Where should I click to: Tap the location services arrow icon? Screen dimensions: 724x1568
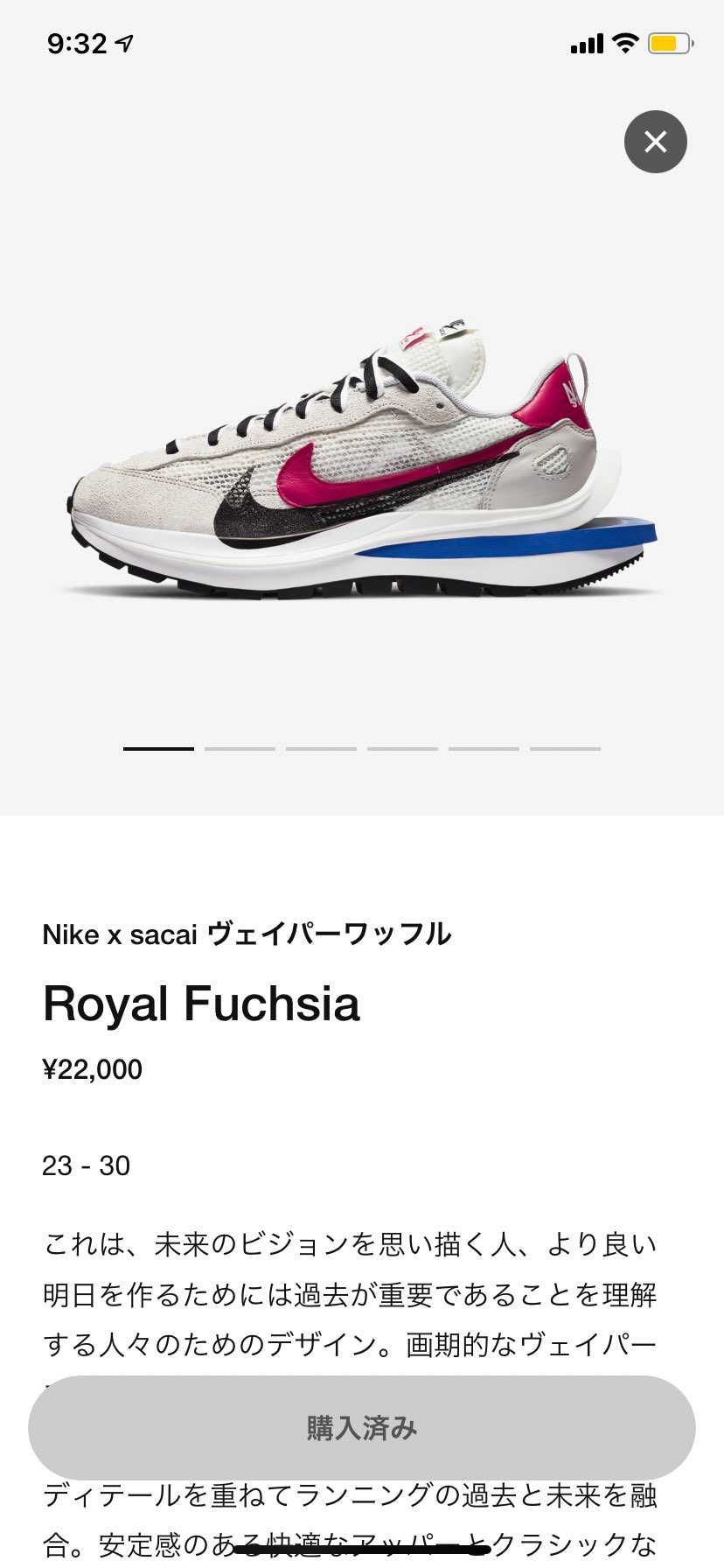[124, 40]
